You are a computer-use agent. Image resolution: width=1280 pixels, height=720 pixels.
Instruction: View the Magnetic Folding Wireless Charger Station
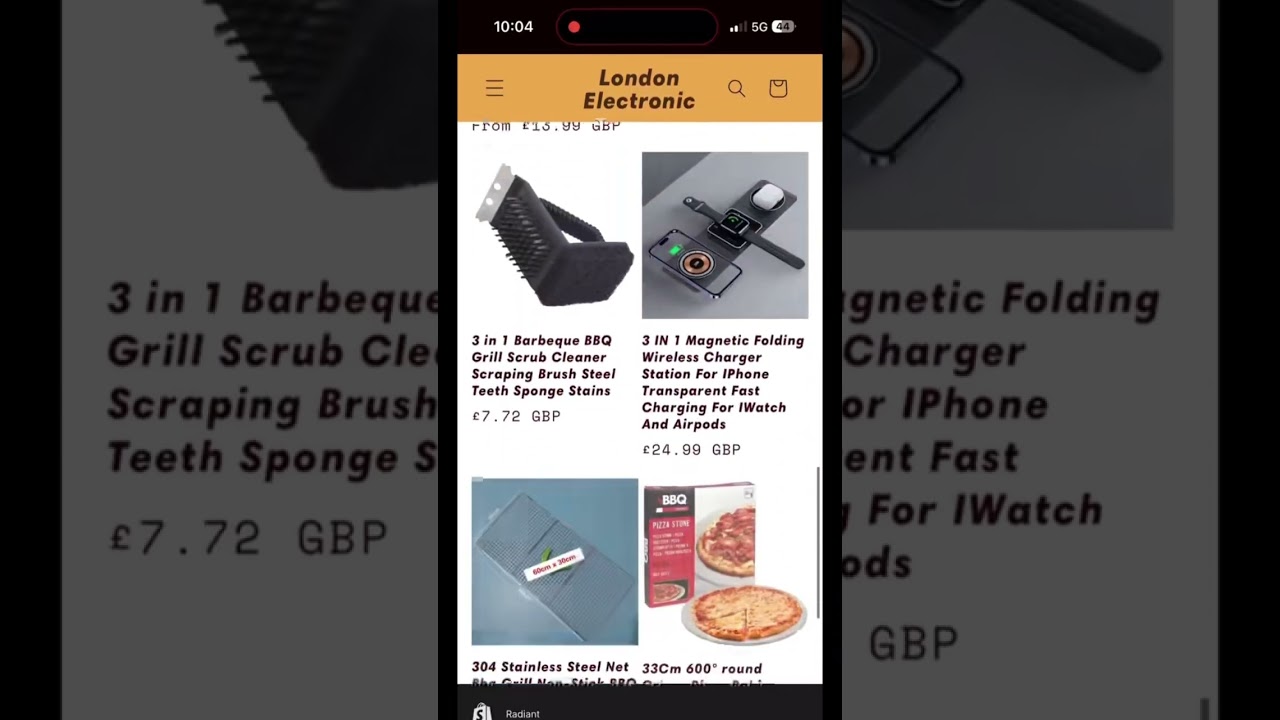[x=724, y=236]
